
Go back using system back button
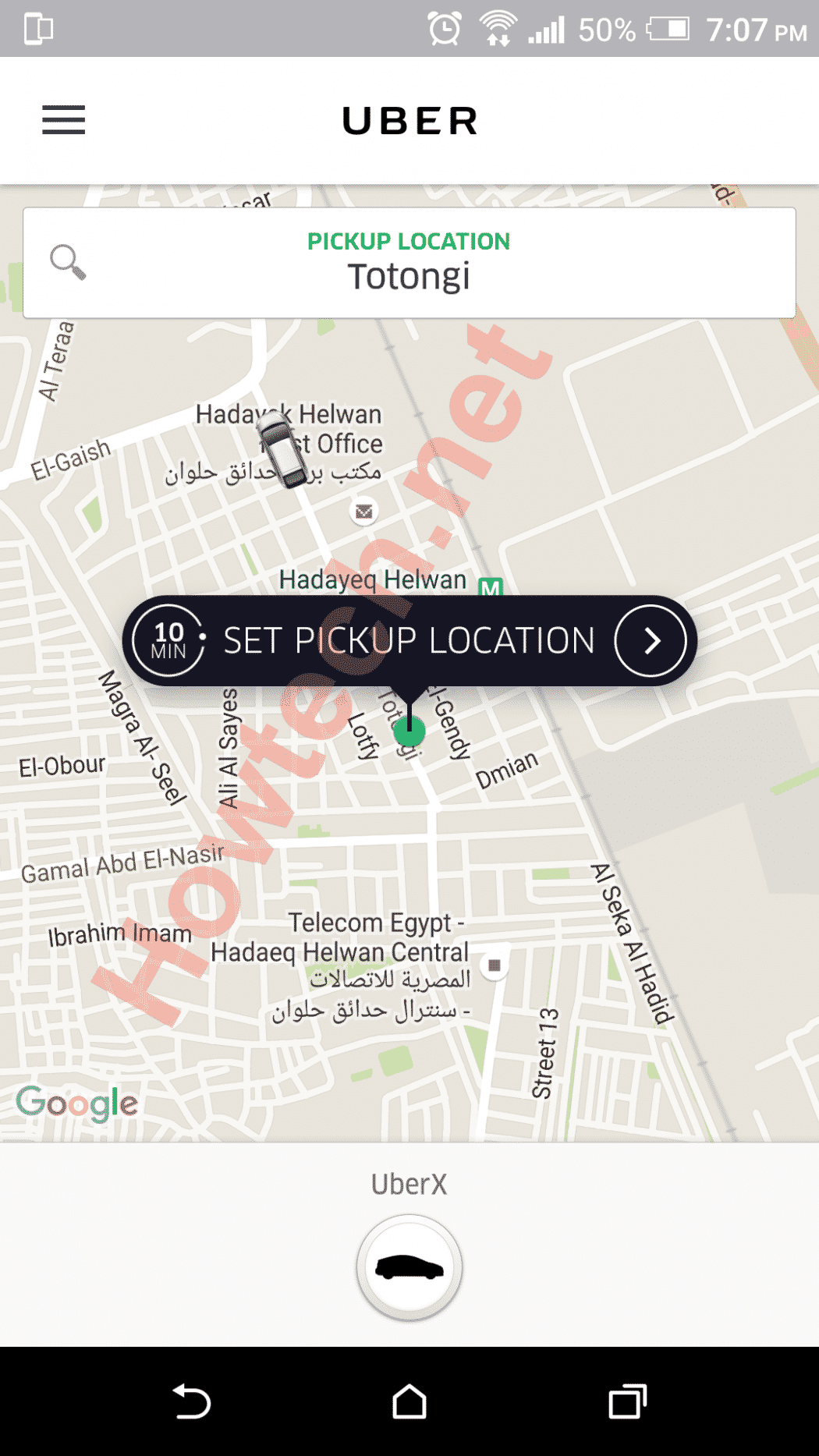(x=191, y=1401)
